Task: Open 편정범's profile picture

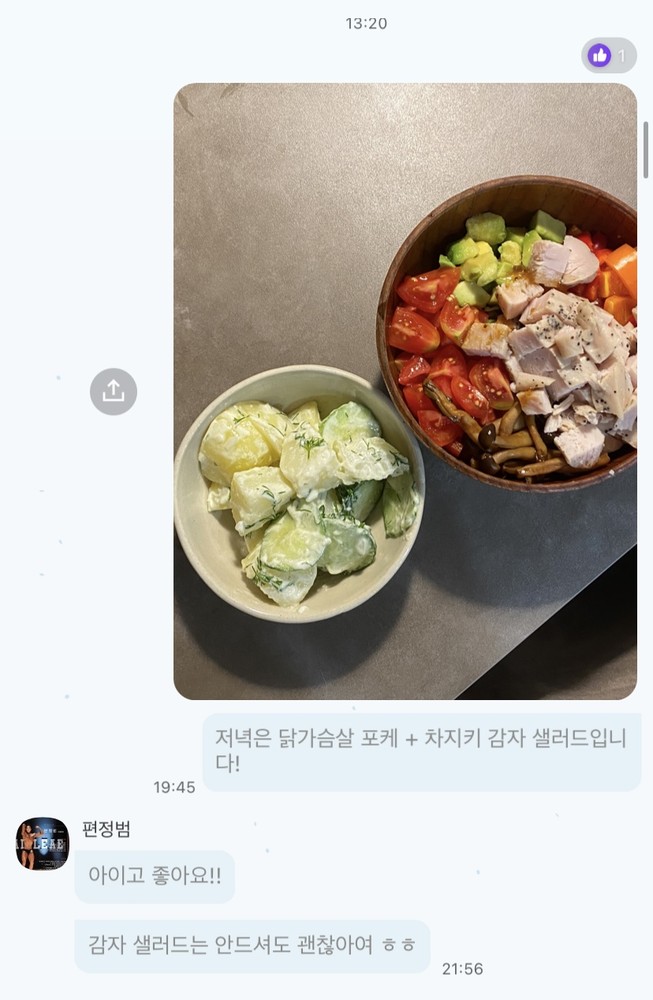Action: 43,844
